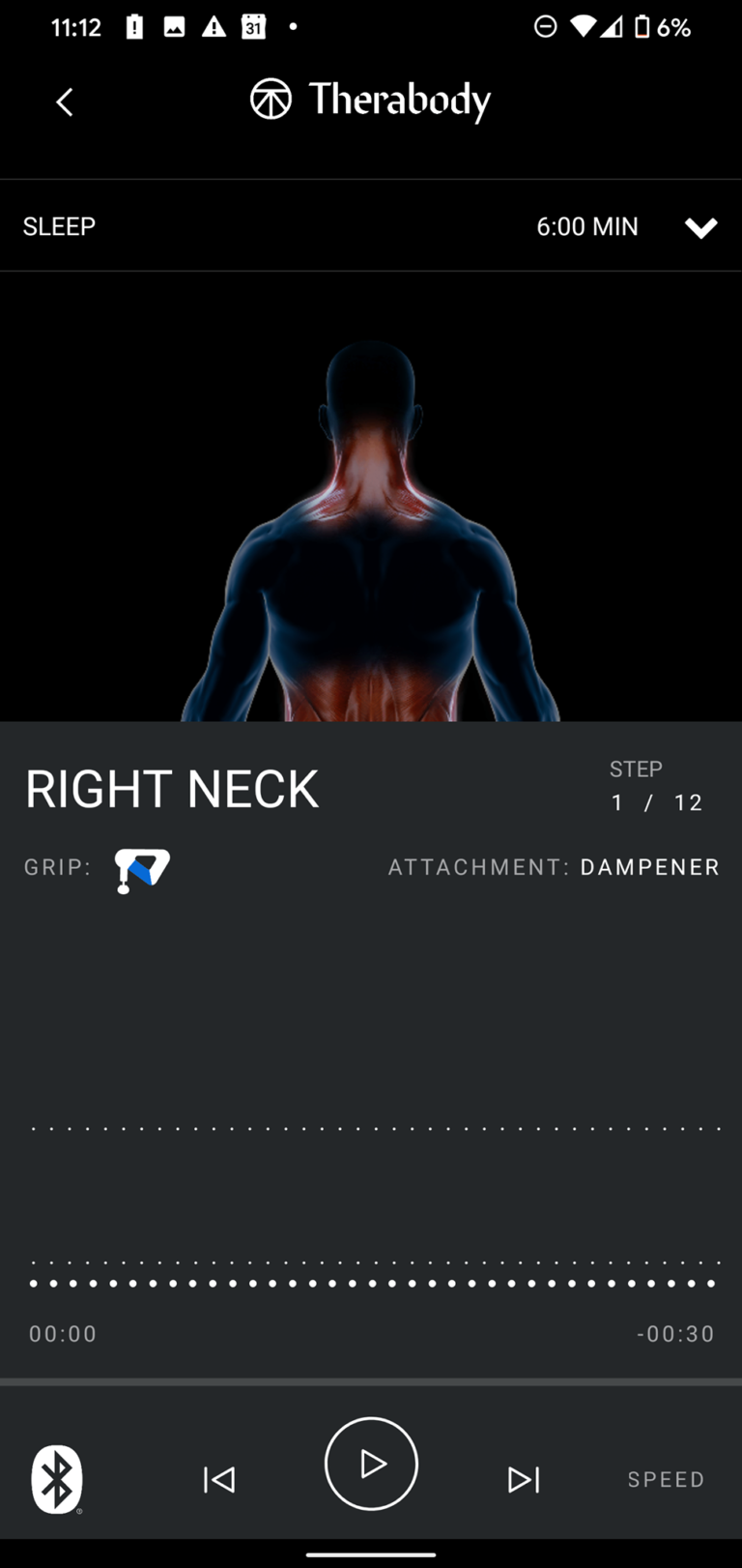
Task: Go back using the top arrow
Action: (x=65, y=102)
